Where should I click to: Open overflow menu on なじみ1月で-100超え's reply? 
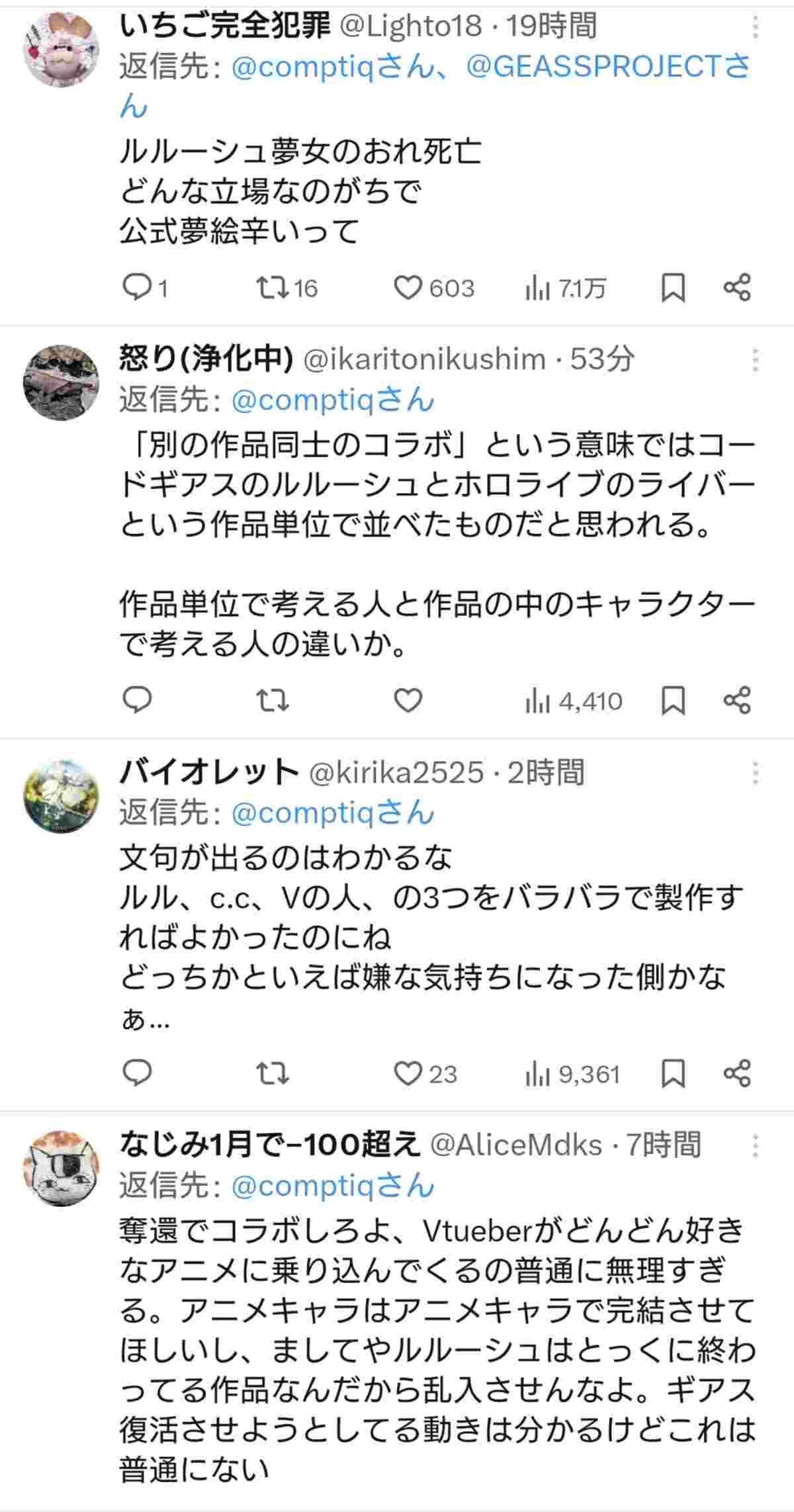[755, 1145]
